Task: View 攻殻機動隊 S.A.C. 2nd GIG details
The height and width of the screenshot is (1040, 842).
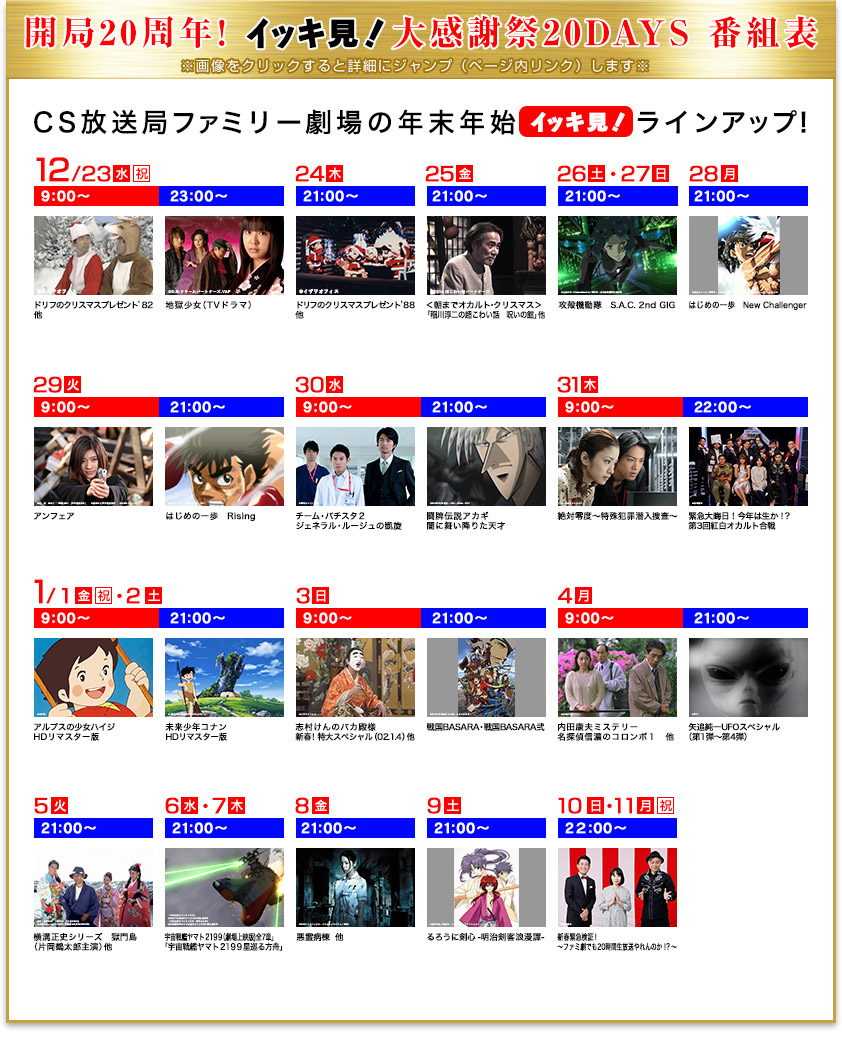Action: (x=617, y=255)
